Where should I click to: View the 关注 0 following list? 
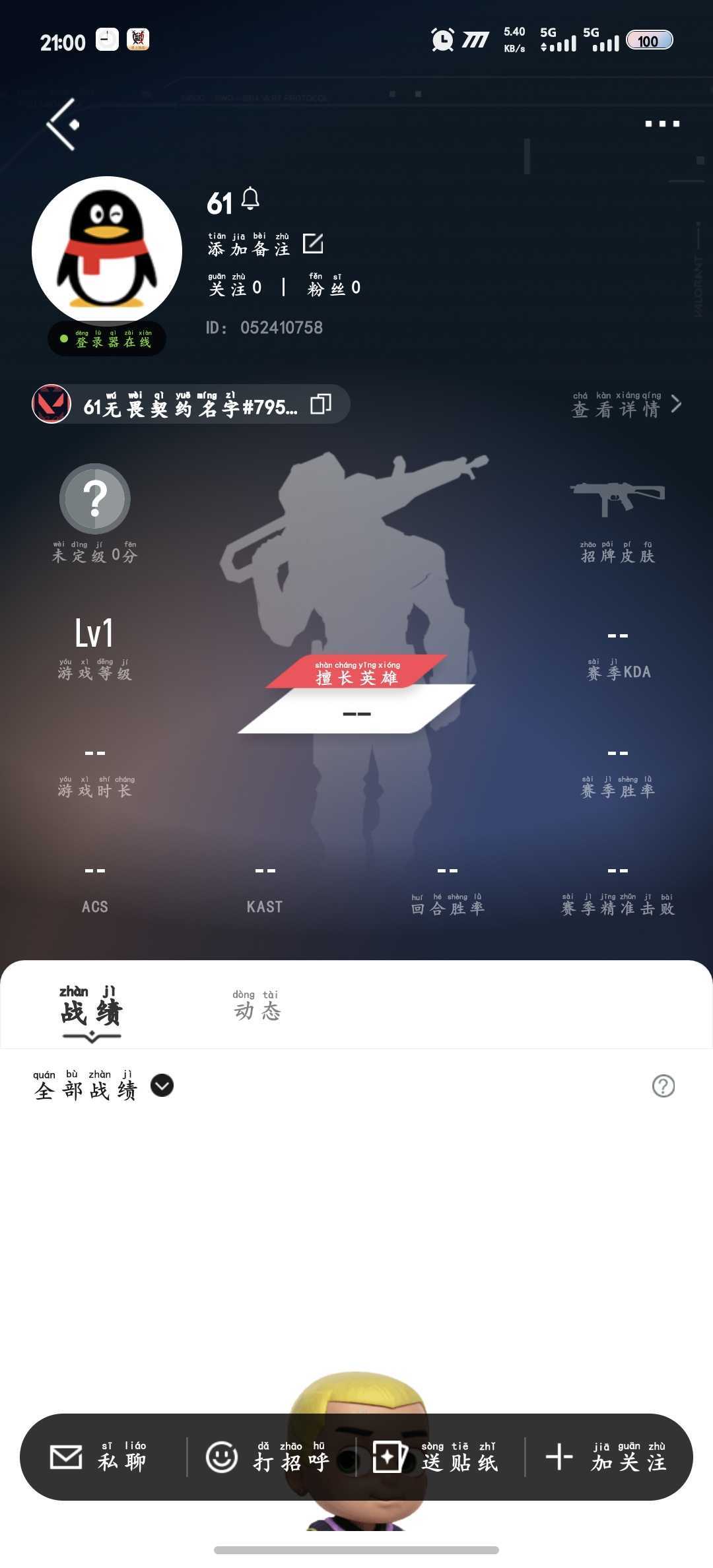coord(235,285)
